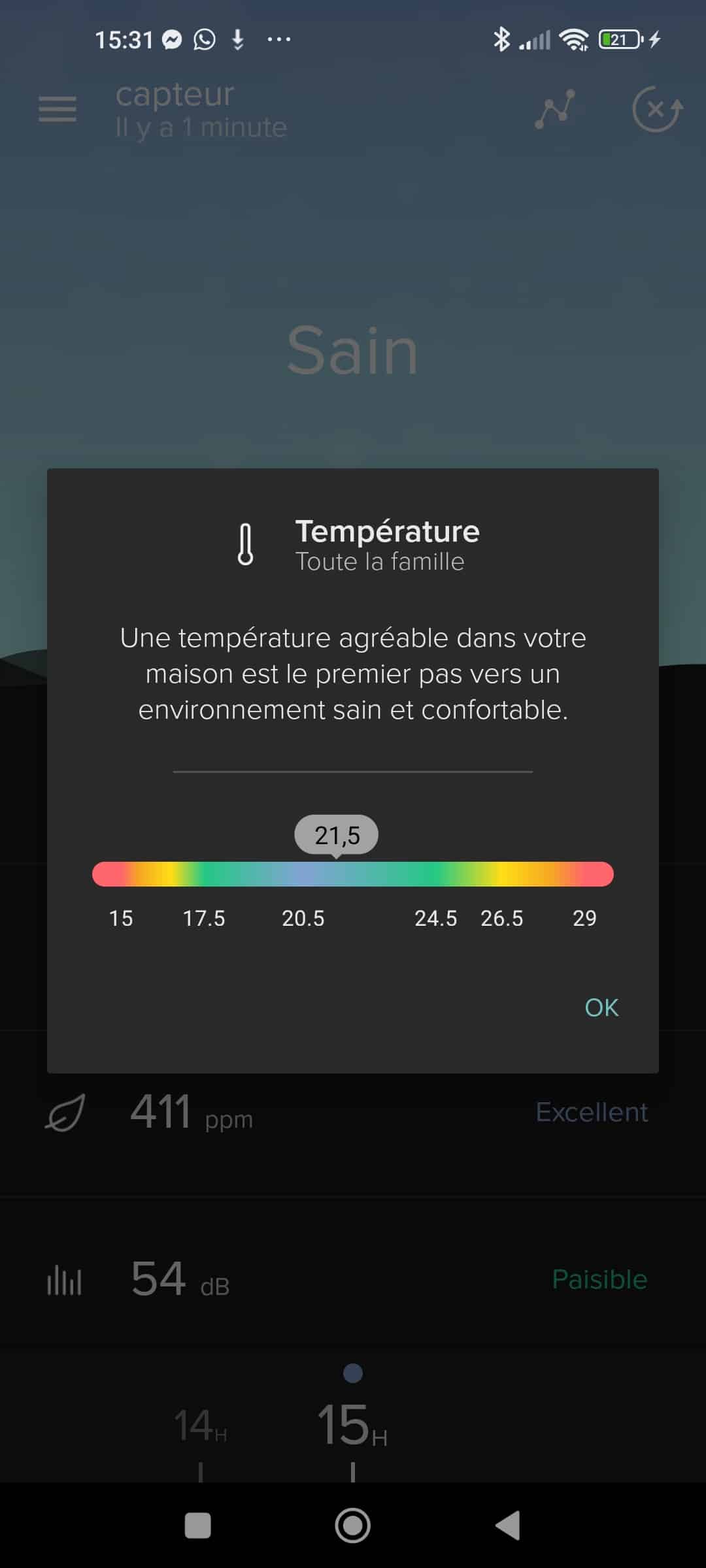Open the graph history icon
This screenshot has width=706, height=1568.
click(554, 109)
